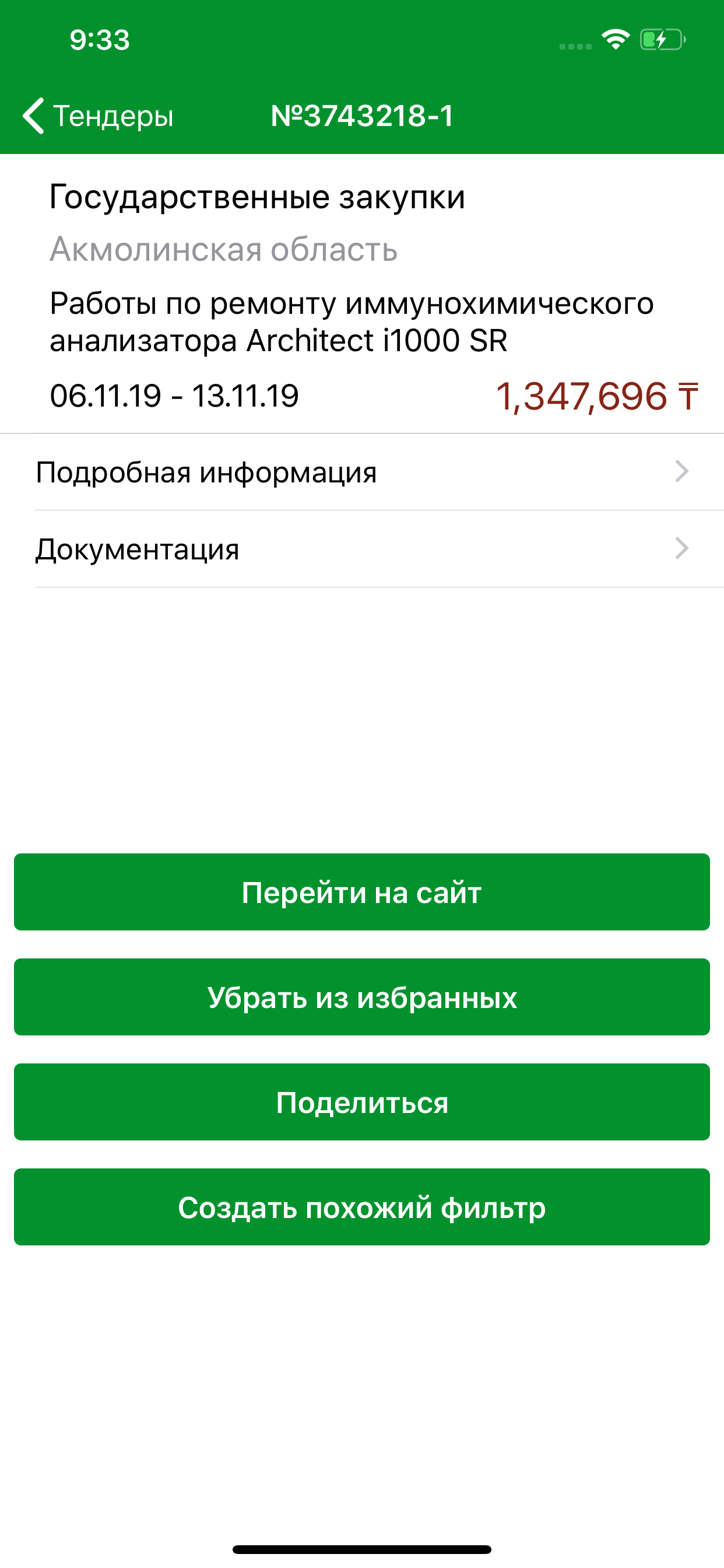Tap the Акмолинская область region label
Screen dimensions: 724x1568
coord(224,249)
